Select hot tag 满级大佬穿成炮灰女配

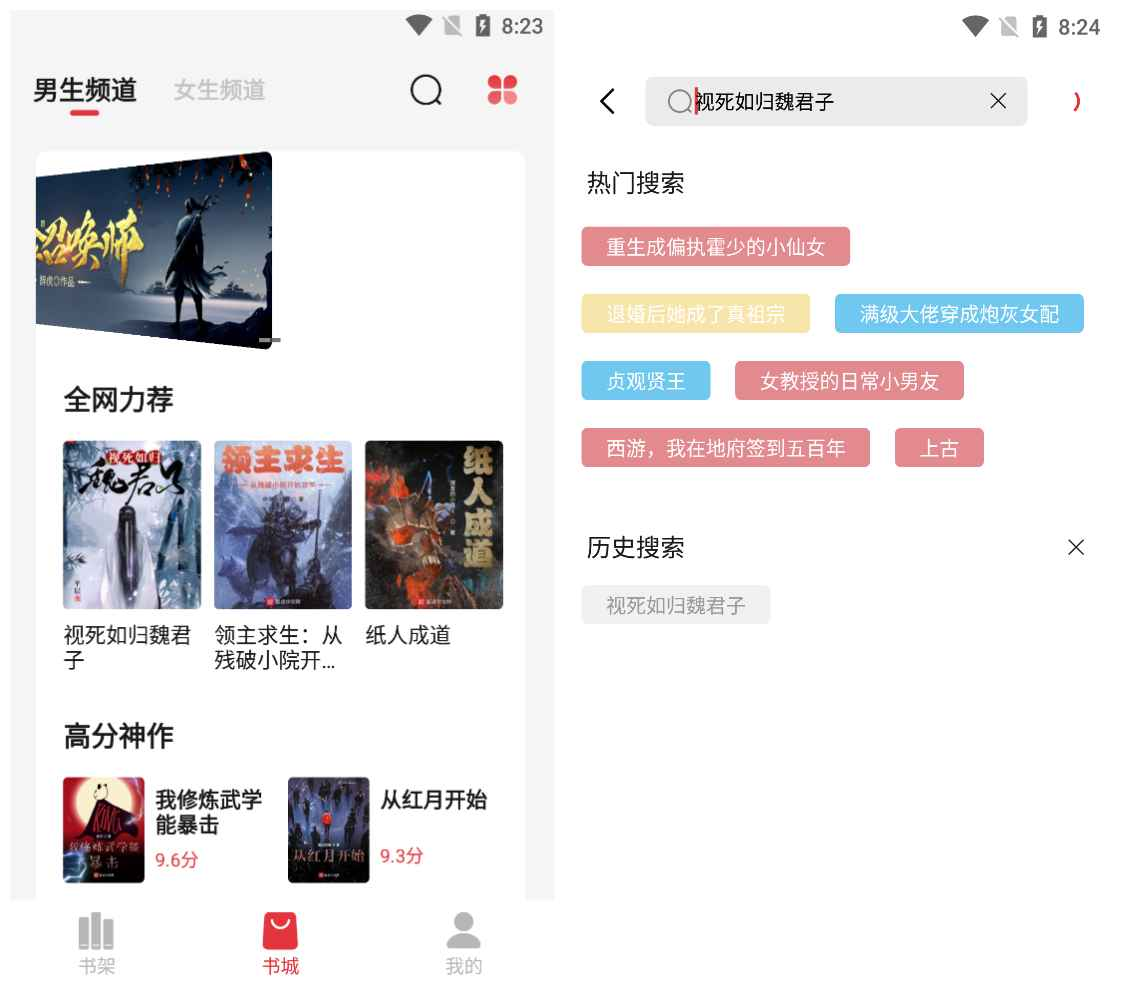959,314
